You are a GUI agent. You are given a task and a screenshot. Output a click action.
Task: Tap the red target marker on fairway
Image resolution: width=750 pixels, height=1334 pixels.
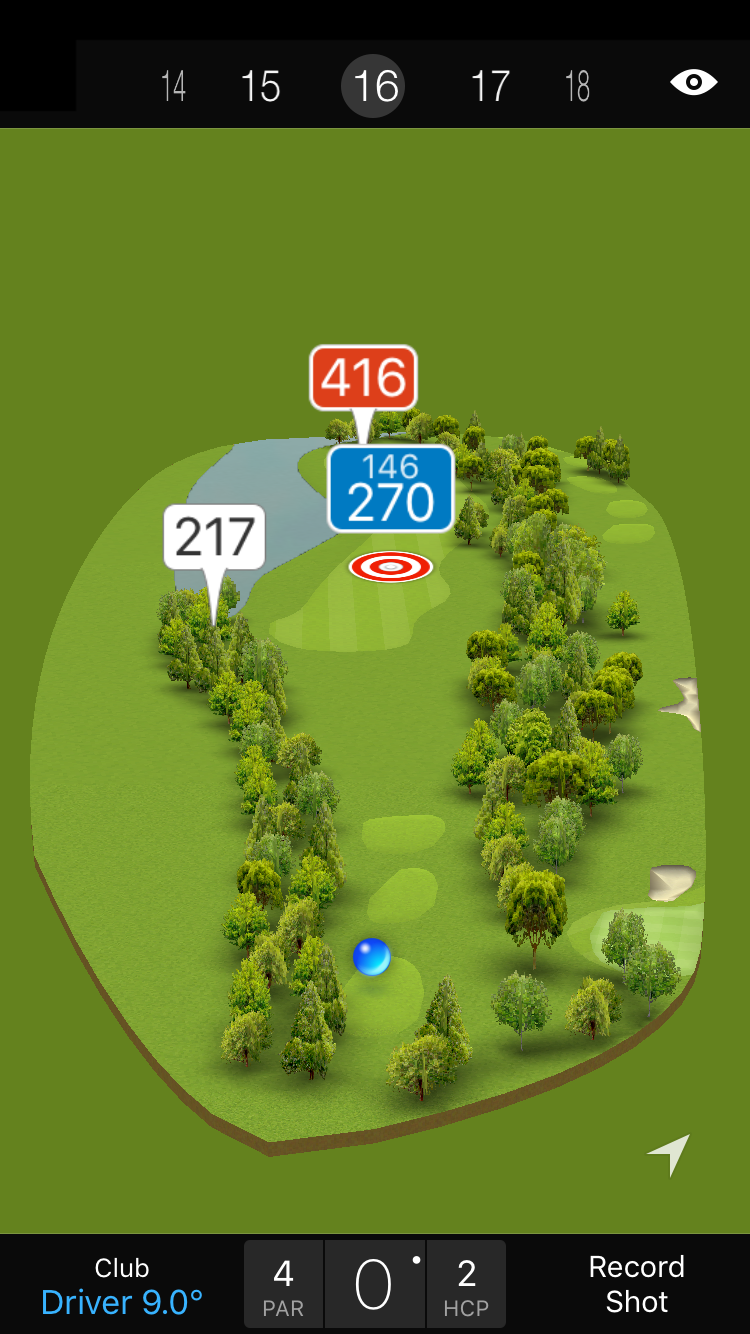pos(391,567)
